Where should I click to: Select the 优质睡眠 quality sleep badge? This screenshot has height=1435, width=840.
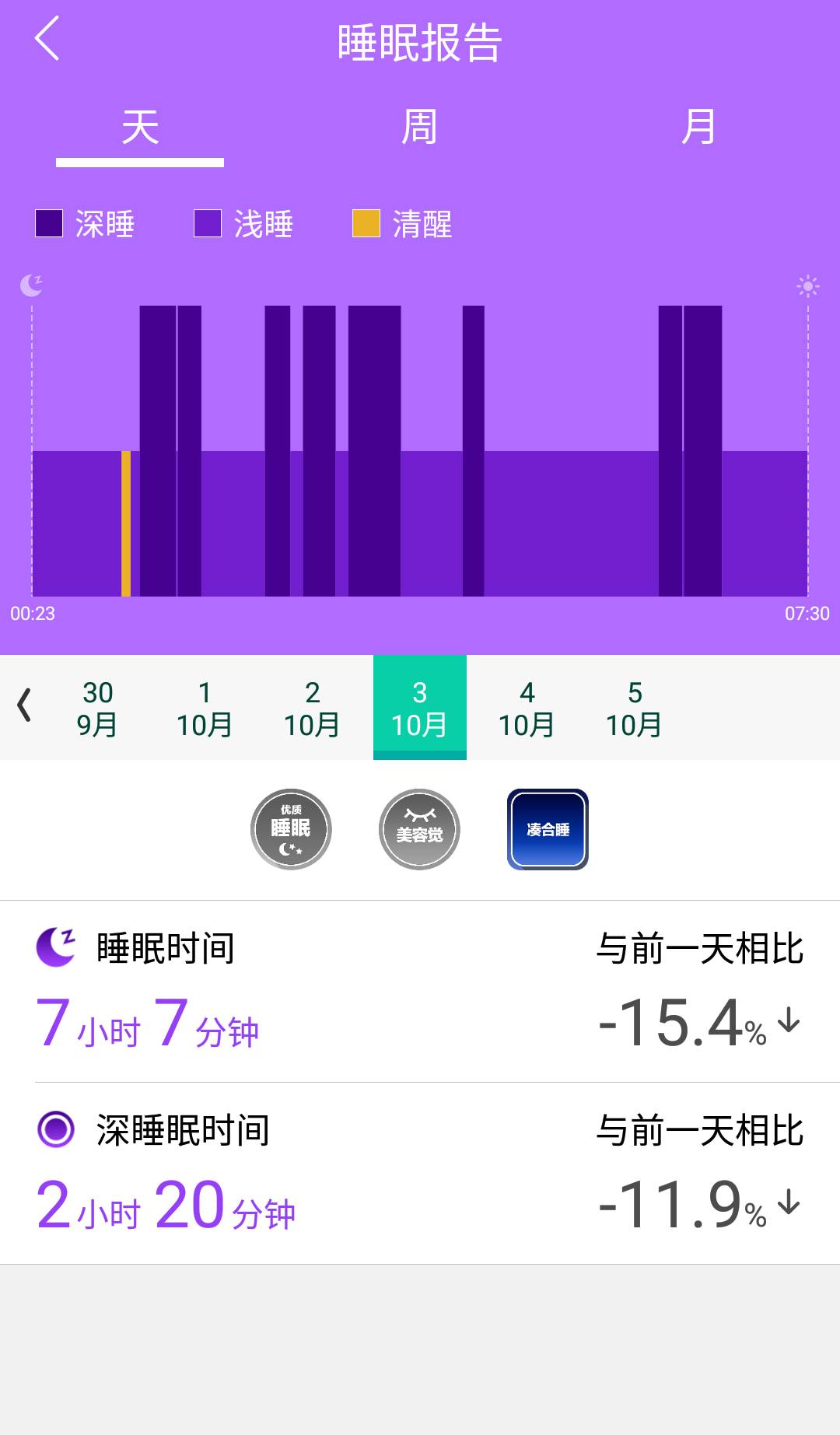click(292, 829)
